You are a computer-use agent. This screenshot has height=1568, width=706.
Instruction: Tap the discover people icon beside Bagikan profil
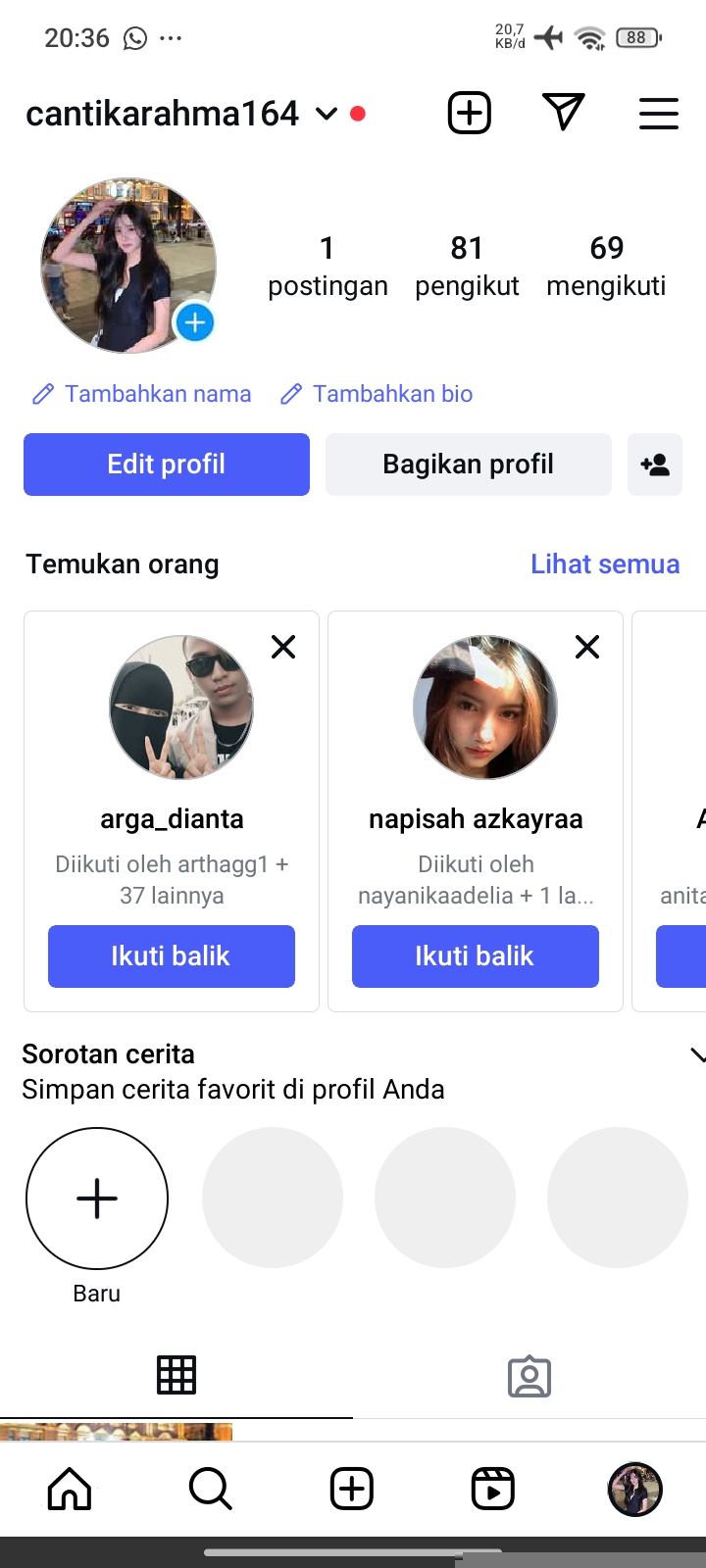[655, 465]
